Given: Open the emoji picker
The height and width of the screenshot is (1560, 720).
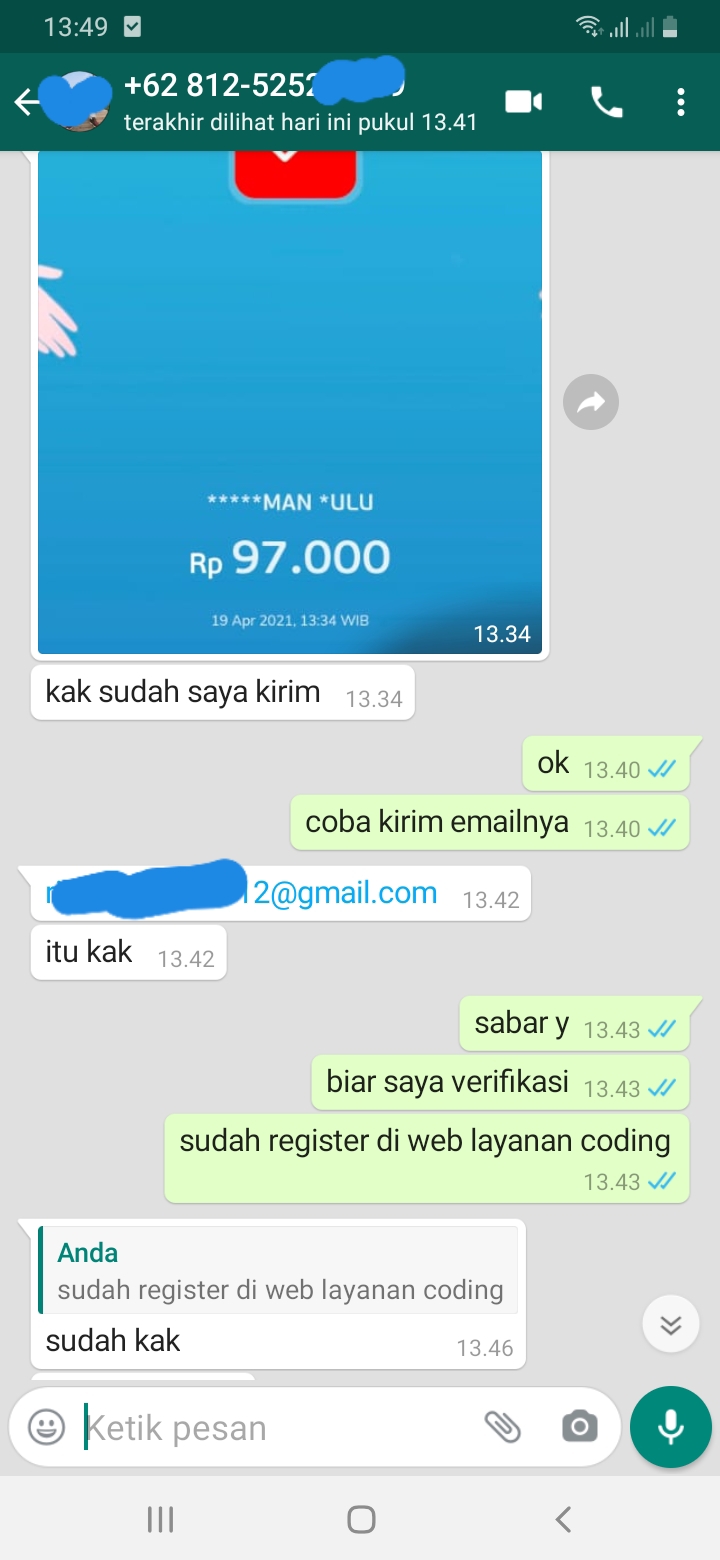Looking at the screenshot, I should [x=46, y=1427].
